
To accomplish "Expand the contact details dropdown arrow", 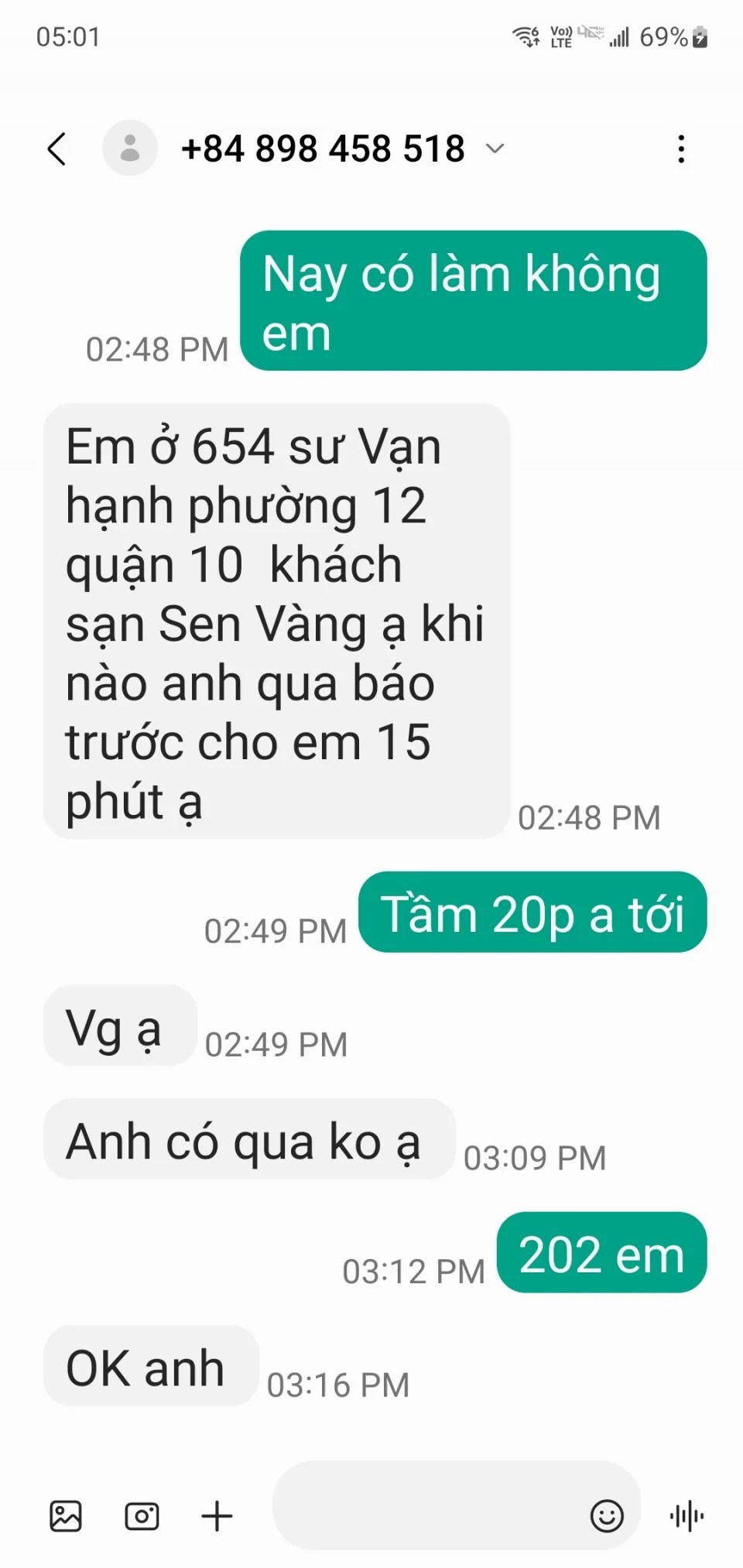I will (495, 148).
